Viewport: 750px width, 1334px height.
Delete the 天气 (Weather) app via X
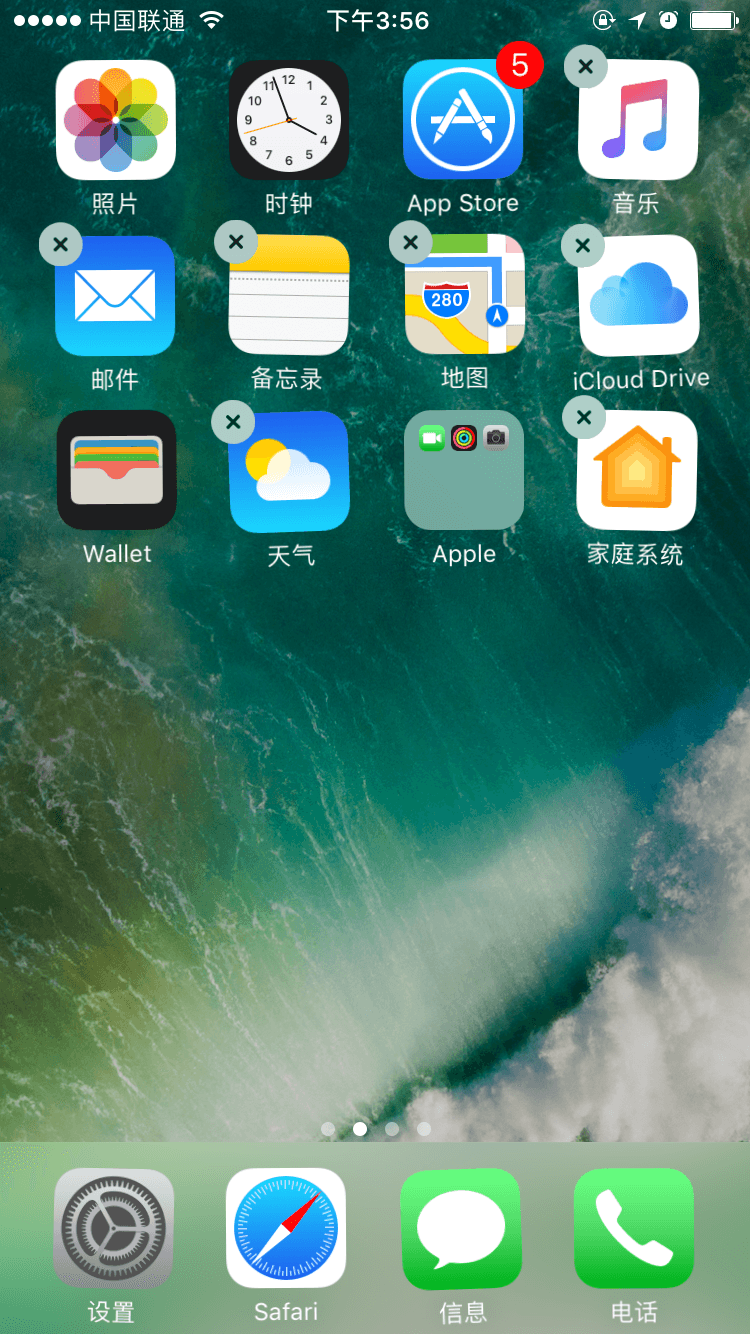pos(233,422)
